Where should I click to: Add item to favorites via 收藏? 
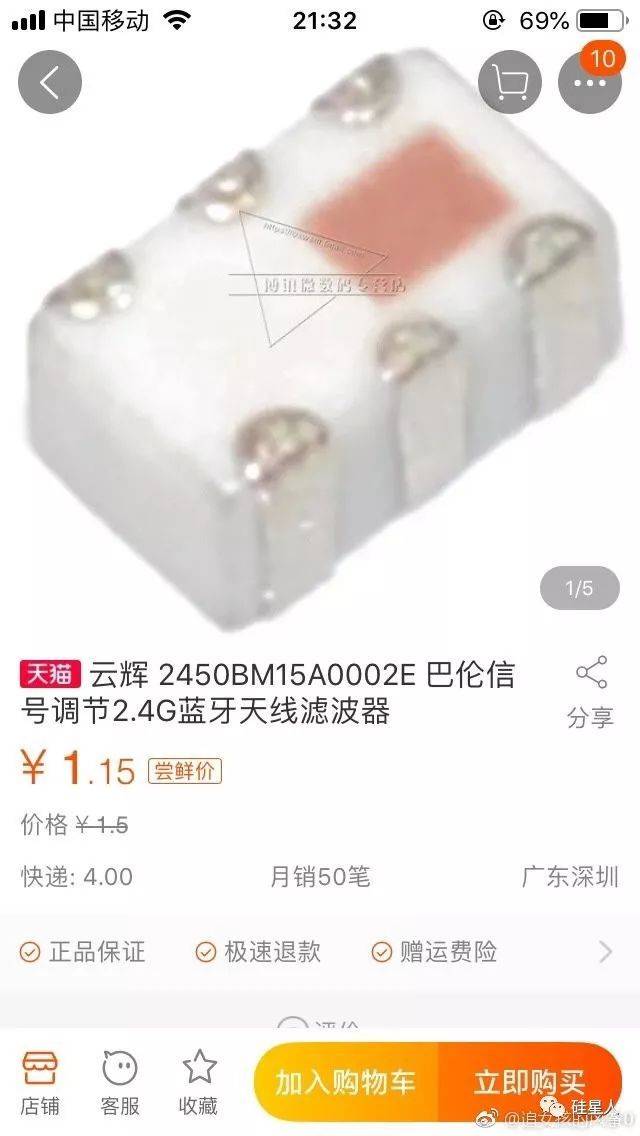tap(199, 1084)
